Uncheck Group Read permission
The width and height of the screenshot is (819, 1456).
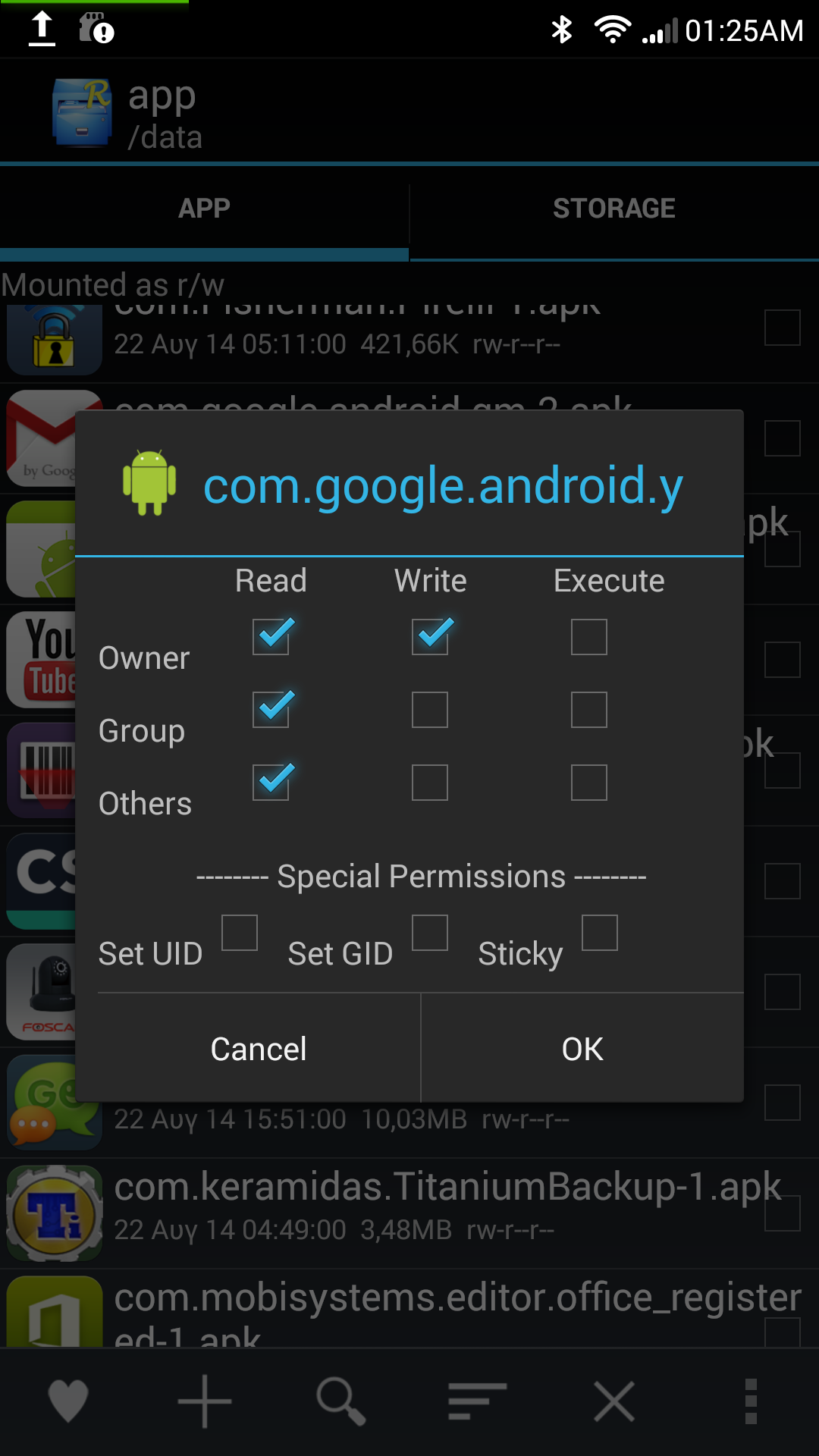271,710
